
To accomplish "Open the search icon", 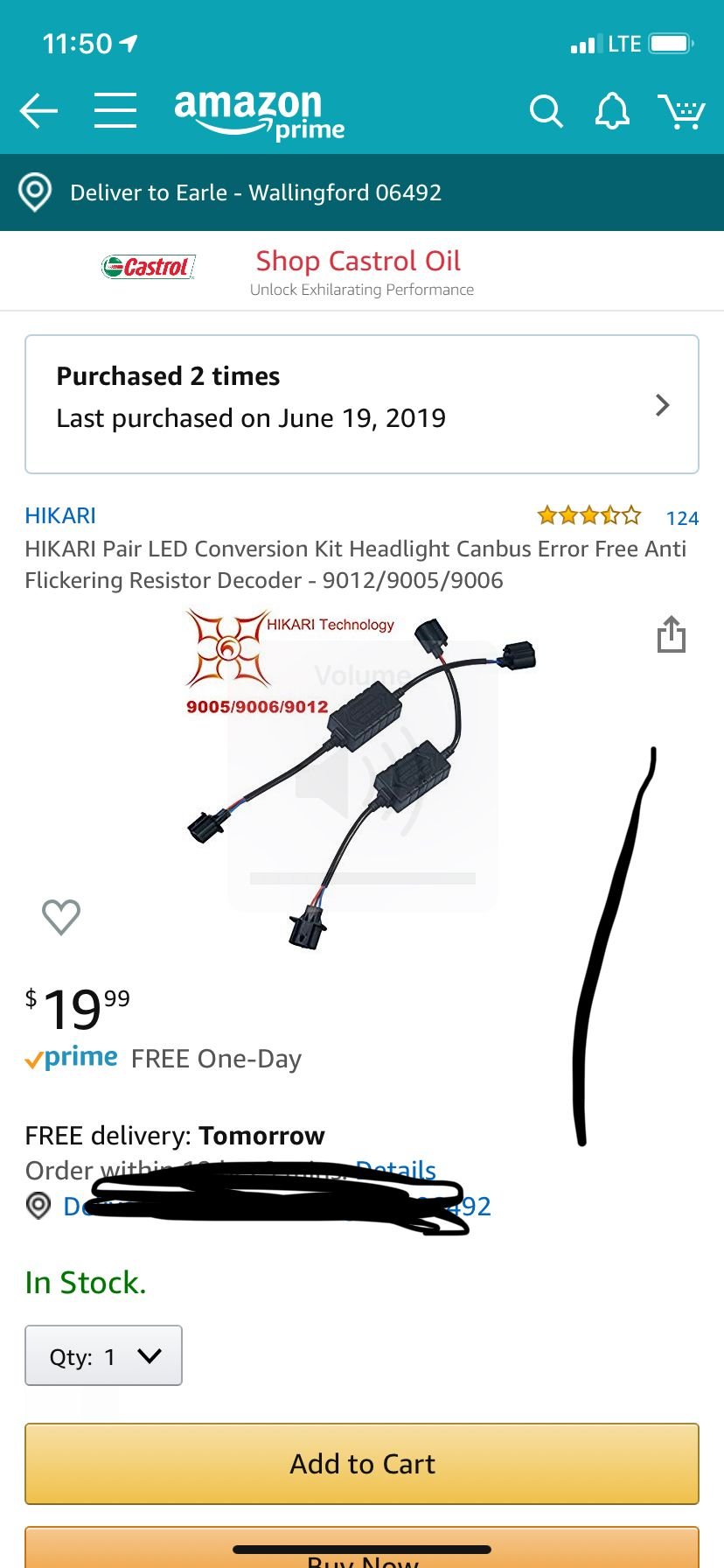I will pos(546,111).
